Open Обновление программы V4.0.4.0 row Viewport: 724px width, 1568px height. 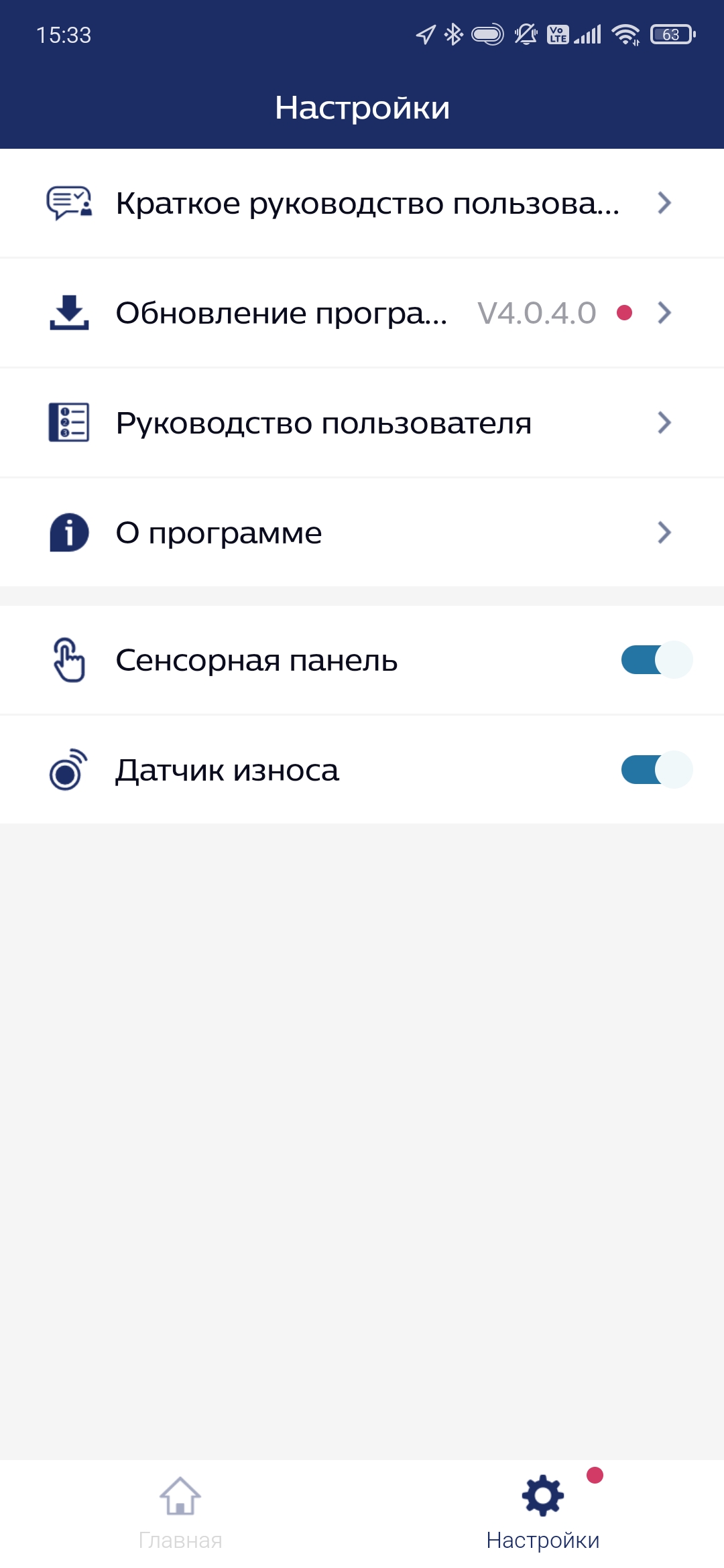click(x=362, y=313)
